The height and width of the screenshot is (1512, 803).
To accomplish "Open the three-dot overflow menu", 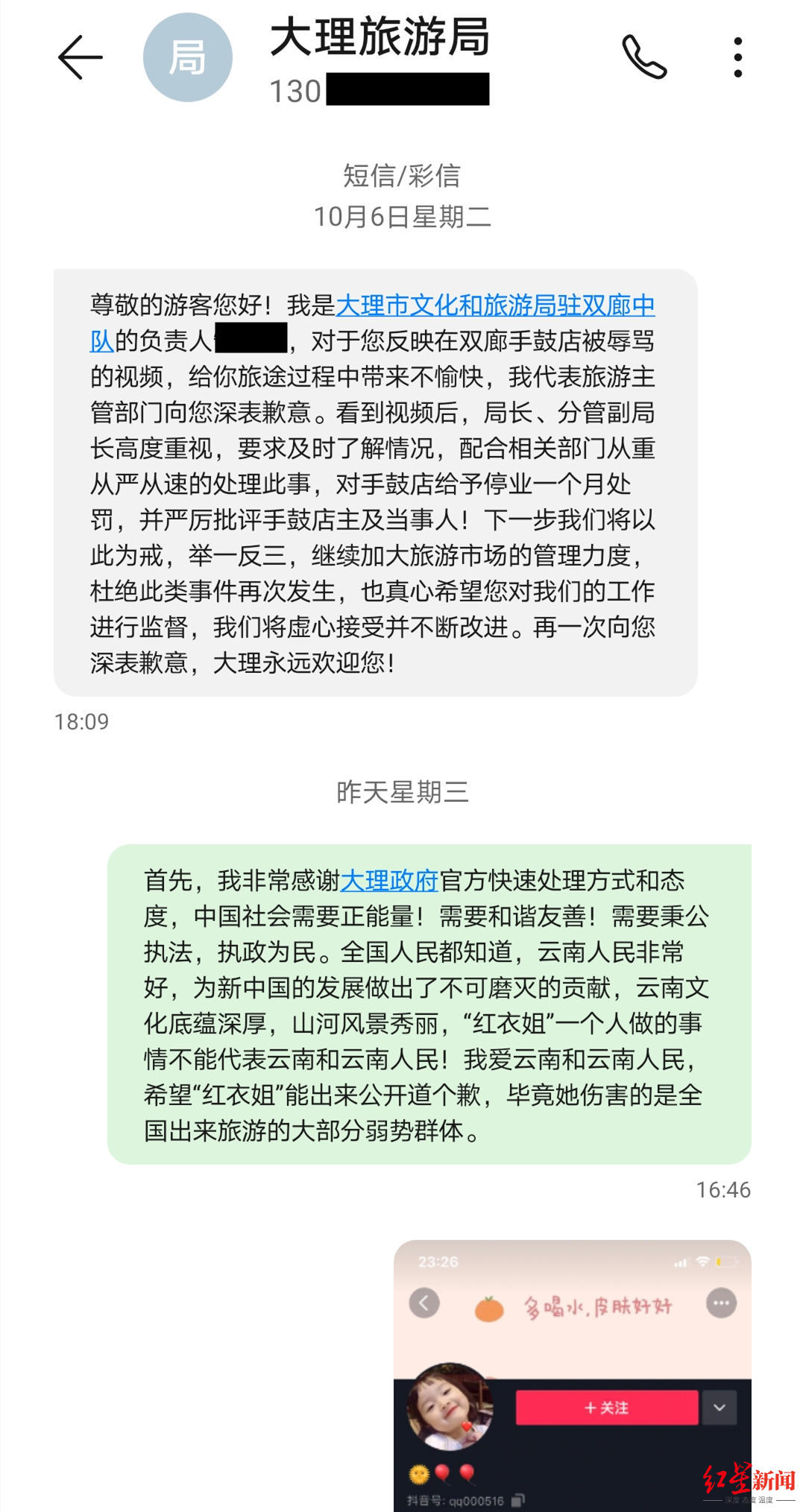I will click(x=737, y=57).
